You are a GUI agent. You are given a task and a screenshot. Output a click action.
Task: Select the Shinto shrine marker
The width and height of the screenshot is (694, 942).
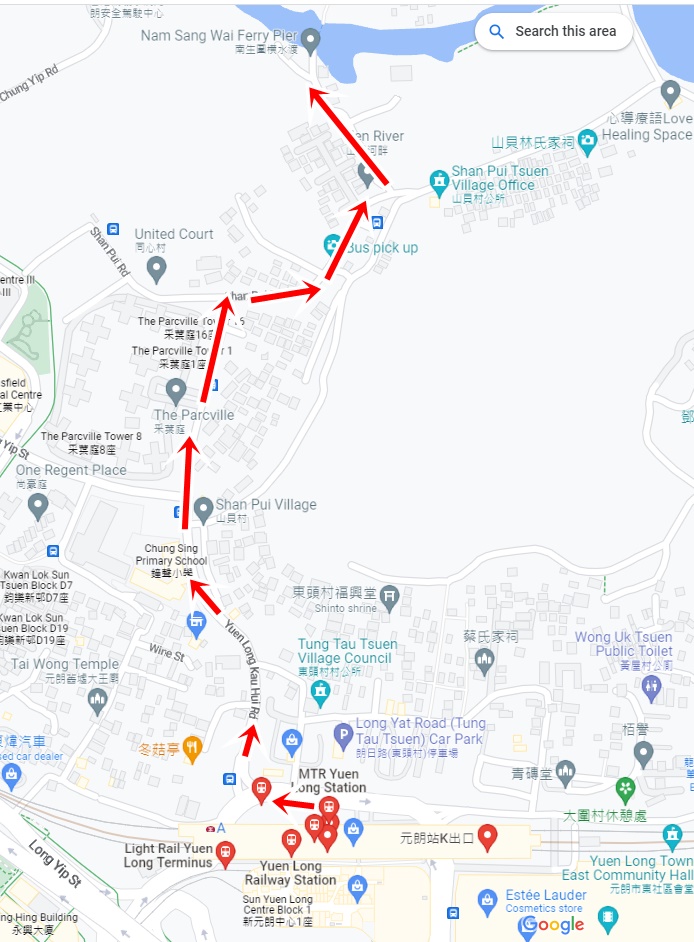coord(389,598)
